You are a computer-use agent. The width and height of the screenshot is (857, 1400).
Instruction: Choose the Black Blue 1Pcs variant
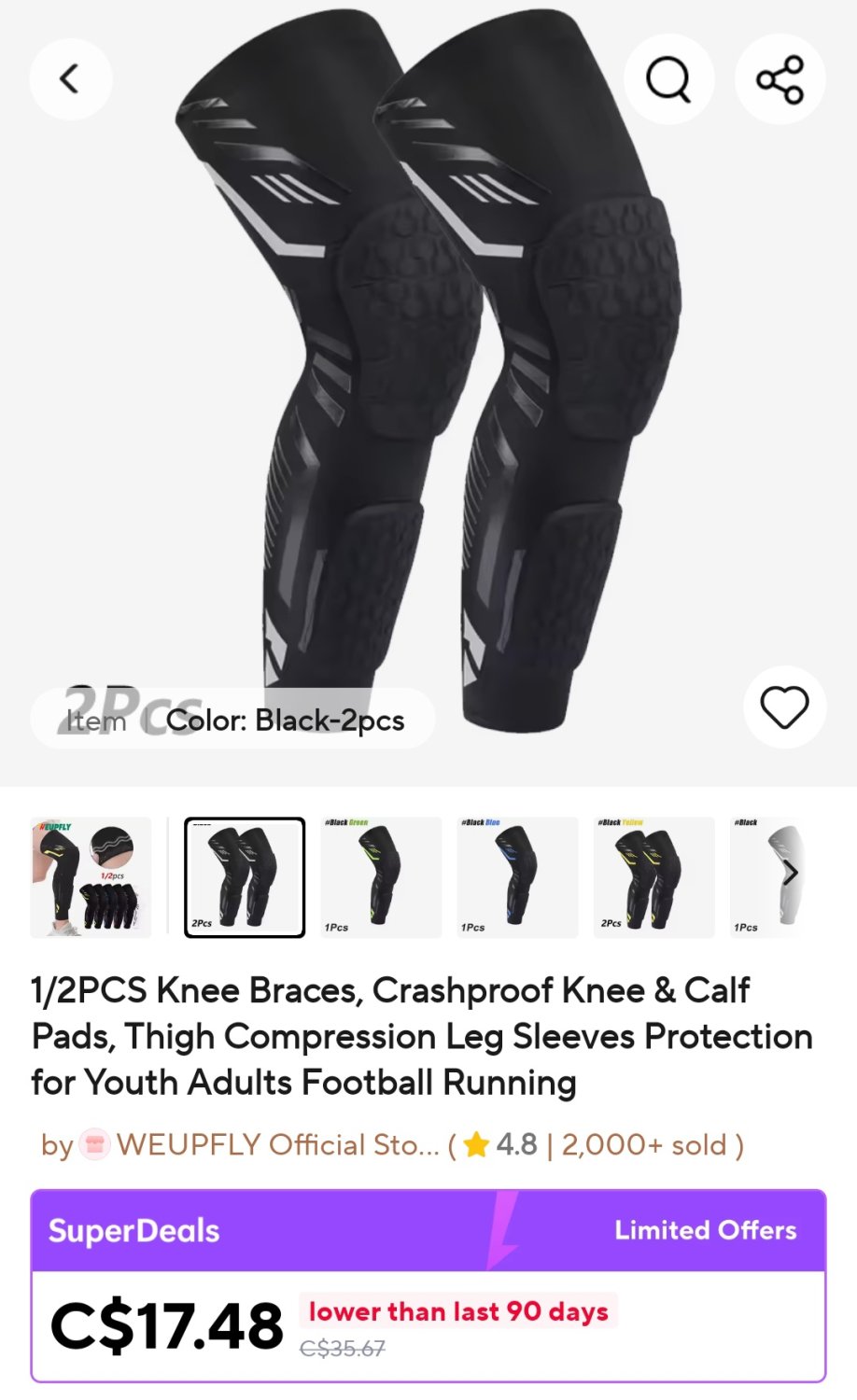tap(517, 876)
